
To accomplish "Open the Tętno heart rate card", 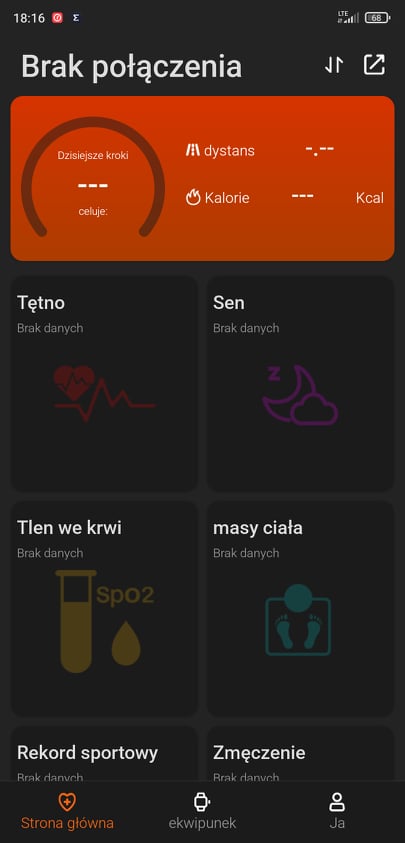I will point(104,384).
